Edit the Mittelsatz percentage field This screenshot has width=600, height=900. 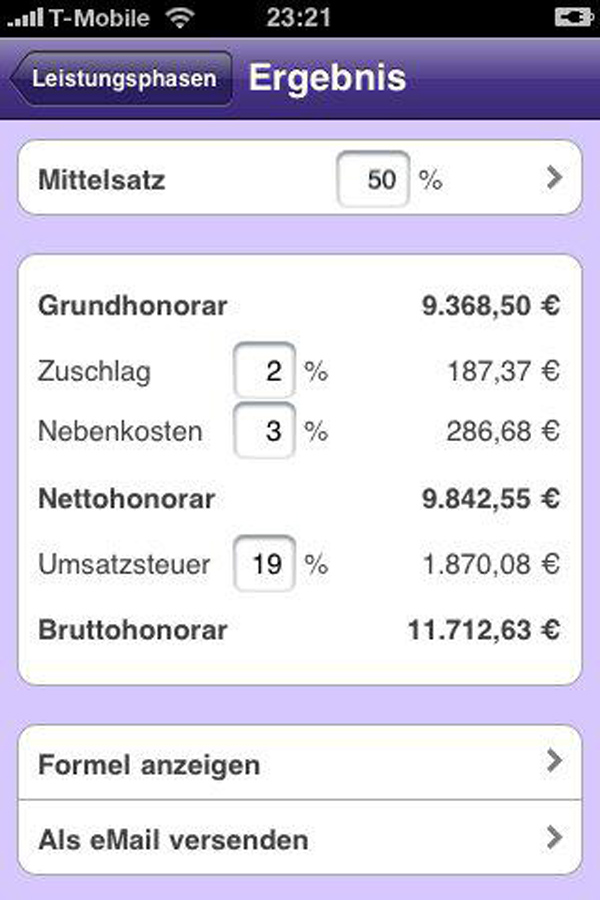coord(373,180)
